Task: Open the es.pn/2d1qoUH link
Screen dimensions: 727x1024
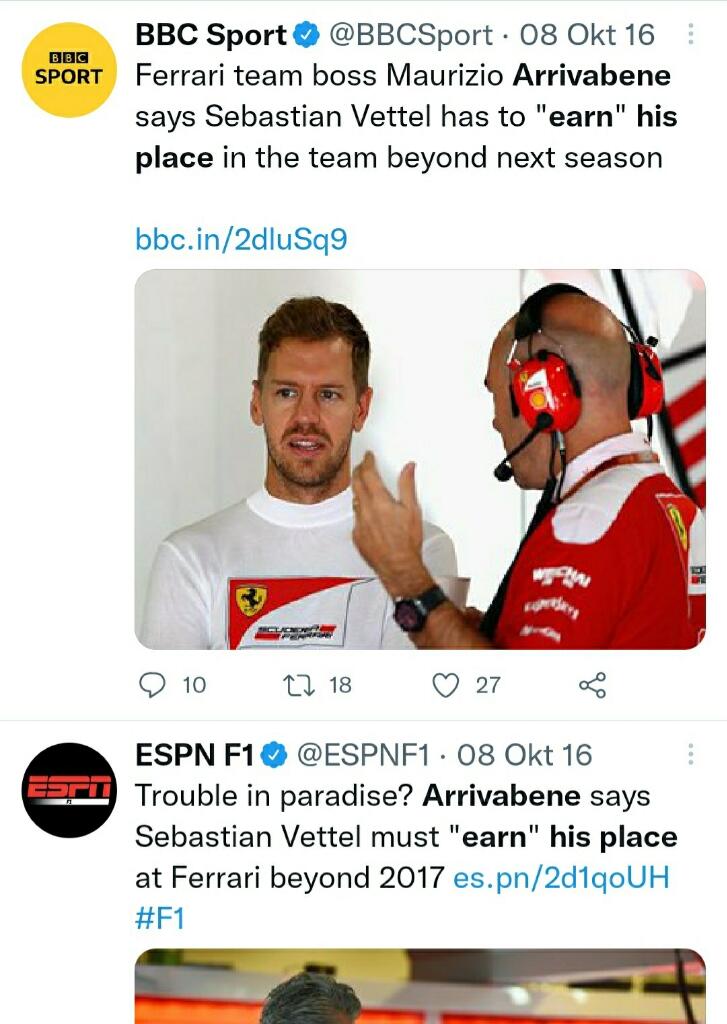Action: click(x=560, y=878)
